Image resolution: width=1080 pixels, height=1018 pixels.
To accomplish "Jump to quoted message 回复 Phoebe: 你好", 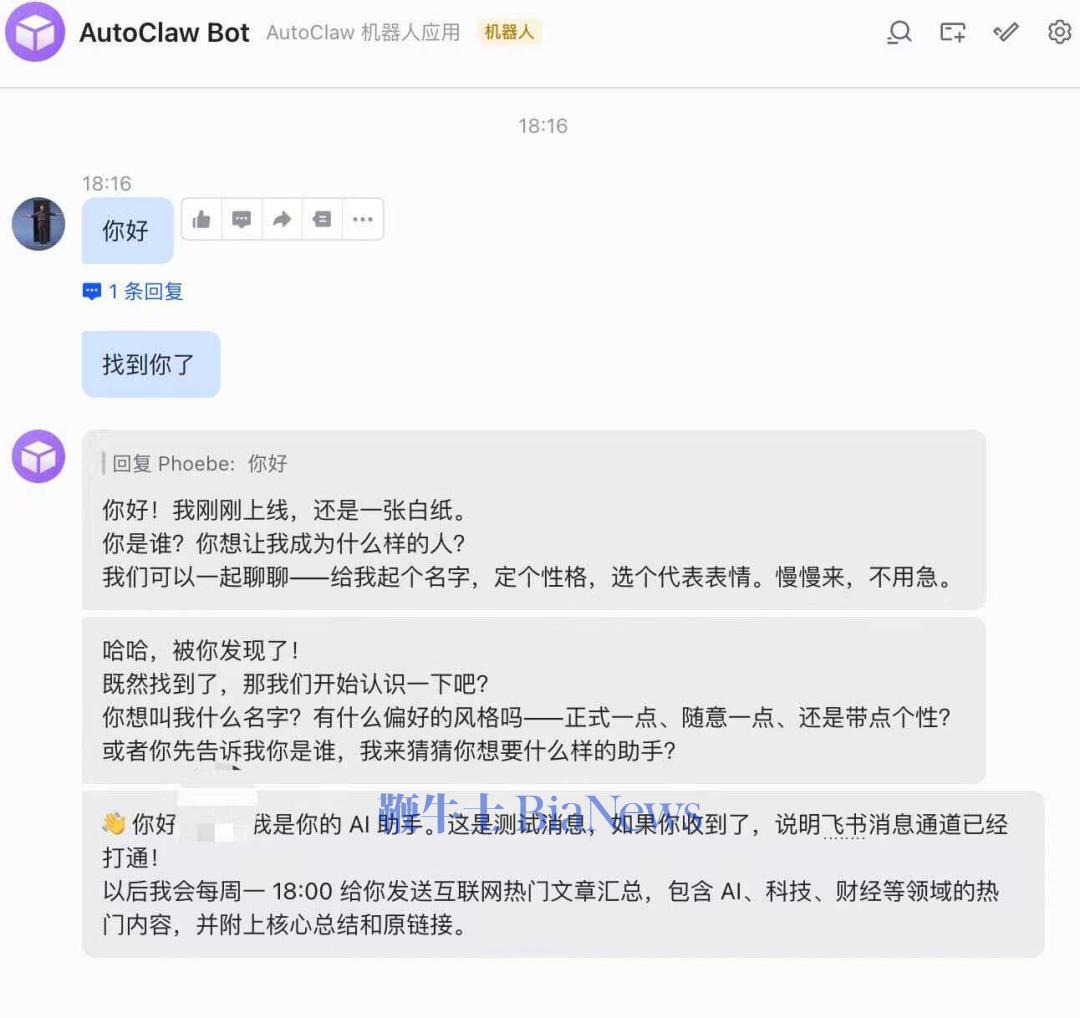I will click(200, 464).
